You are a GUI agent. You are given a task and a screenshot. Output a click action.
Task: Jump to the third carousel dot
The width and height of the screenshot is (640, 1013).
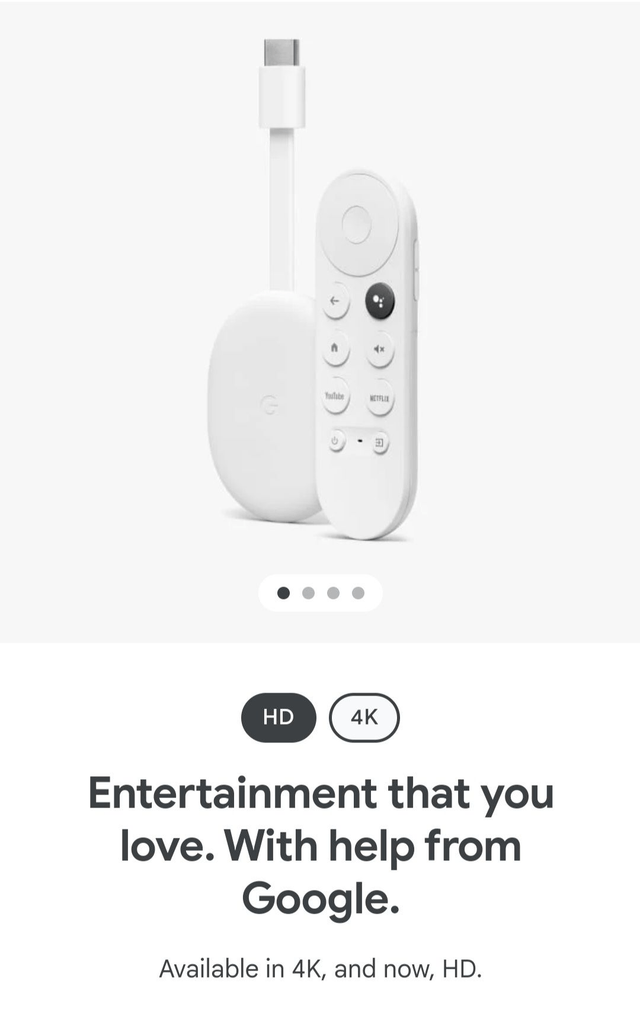click(333, 593)
